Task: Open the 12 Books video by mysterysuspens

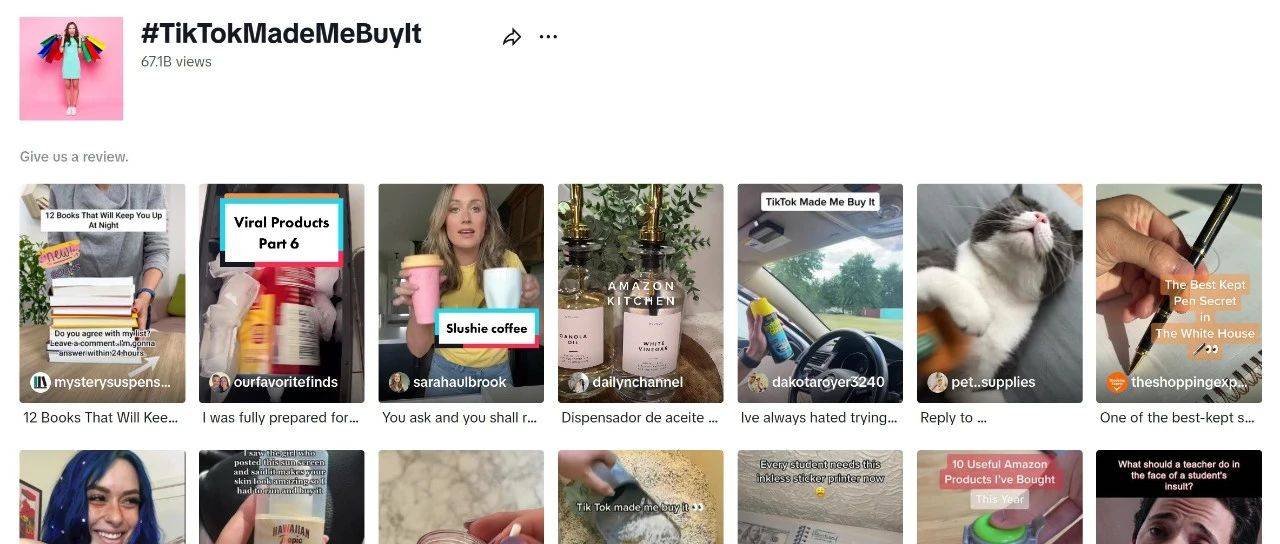Action: point(102,293)
